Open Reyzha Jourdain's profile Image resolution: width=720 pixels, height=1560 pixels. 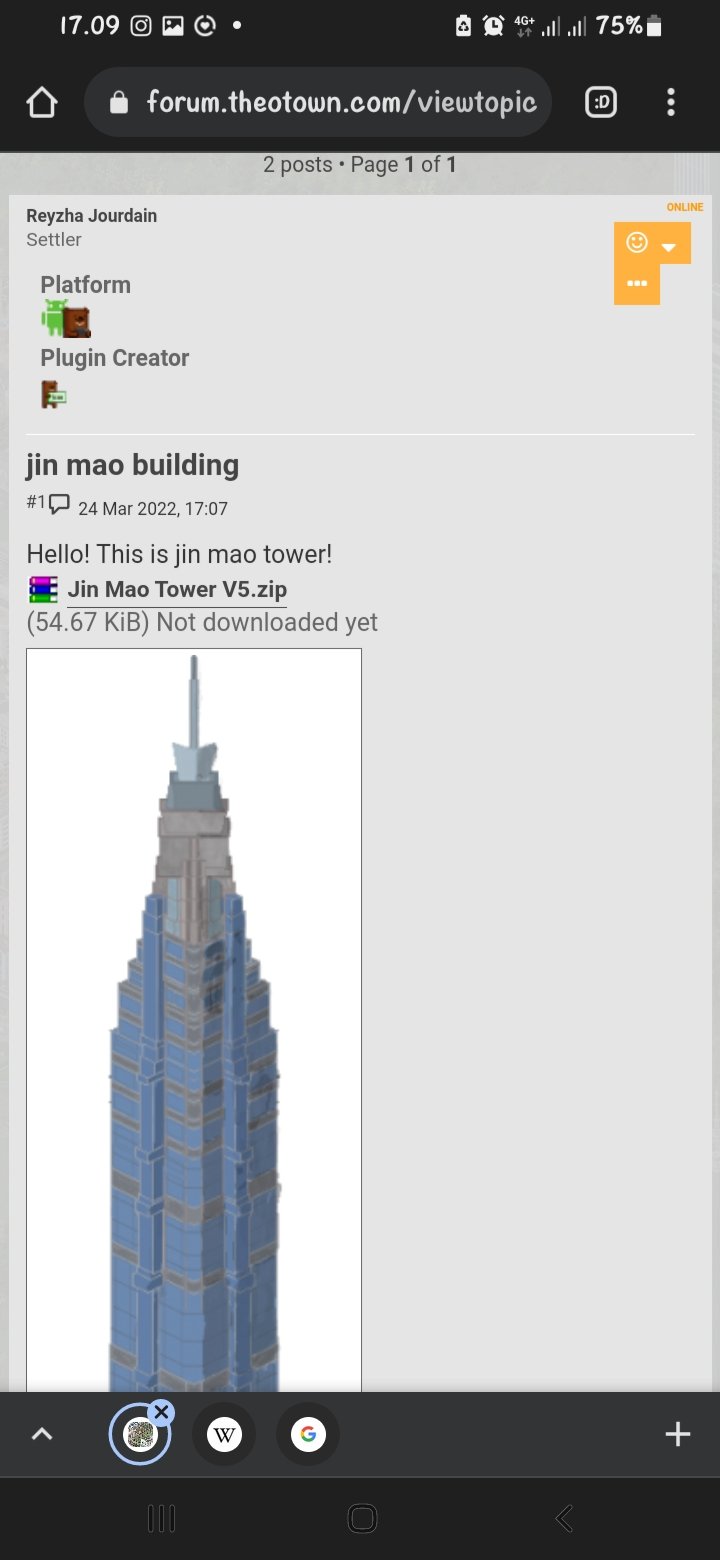pos(92,216)
